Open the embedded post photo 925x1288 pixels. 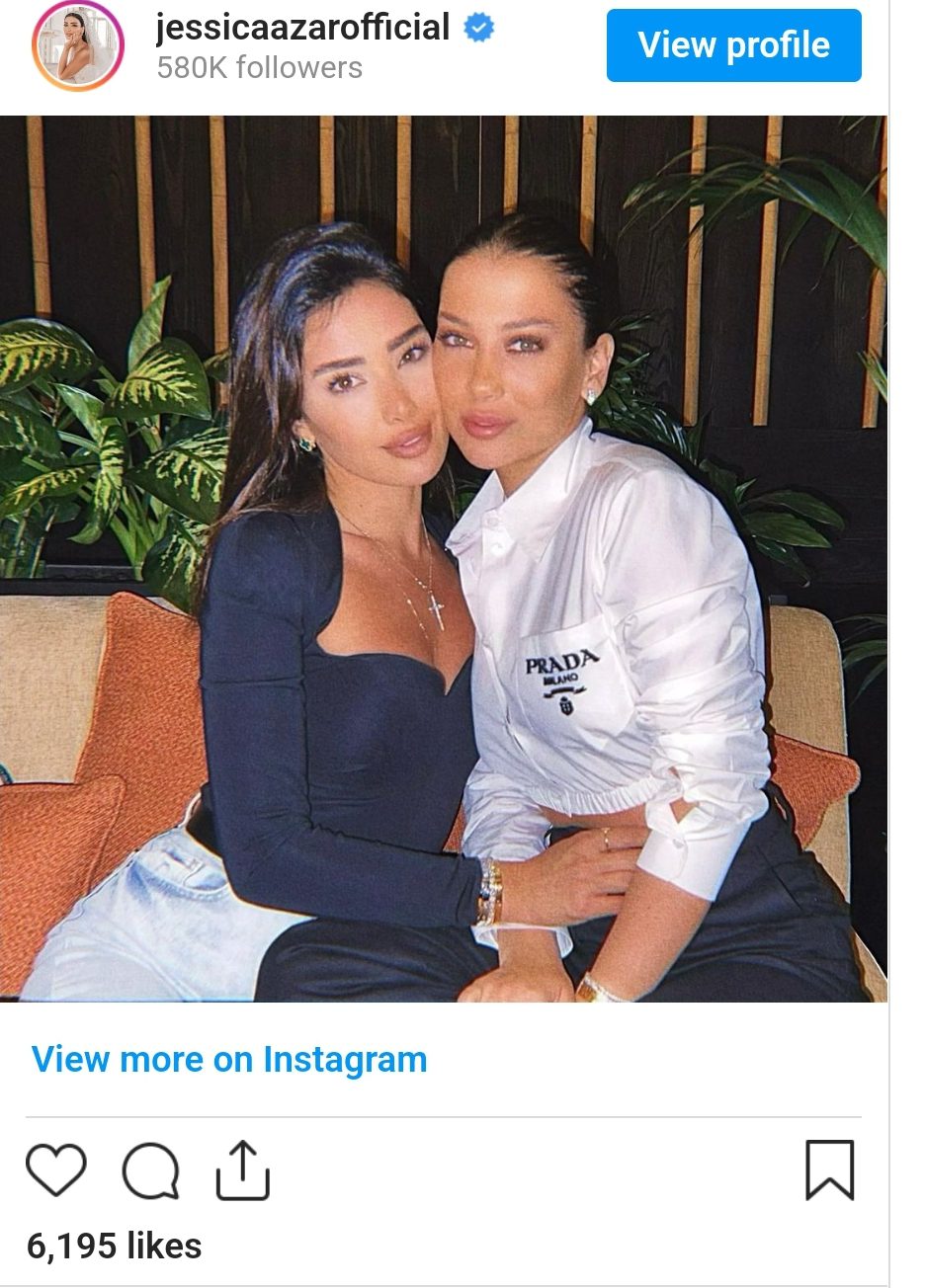pos(443,558)
